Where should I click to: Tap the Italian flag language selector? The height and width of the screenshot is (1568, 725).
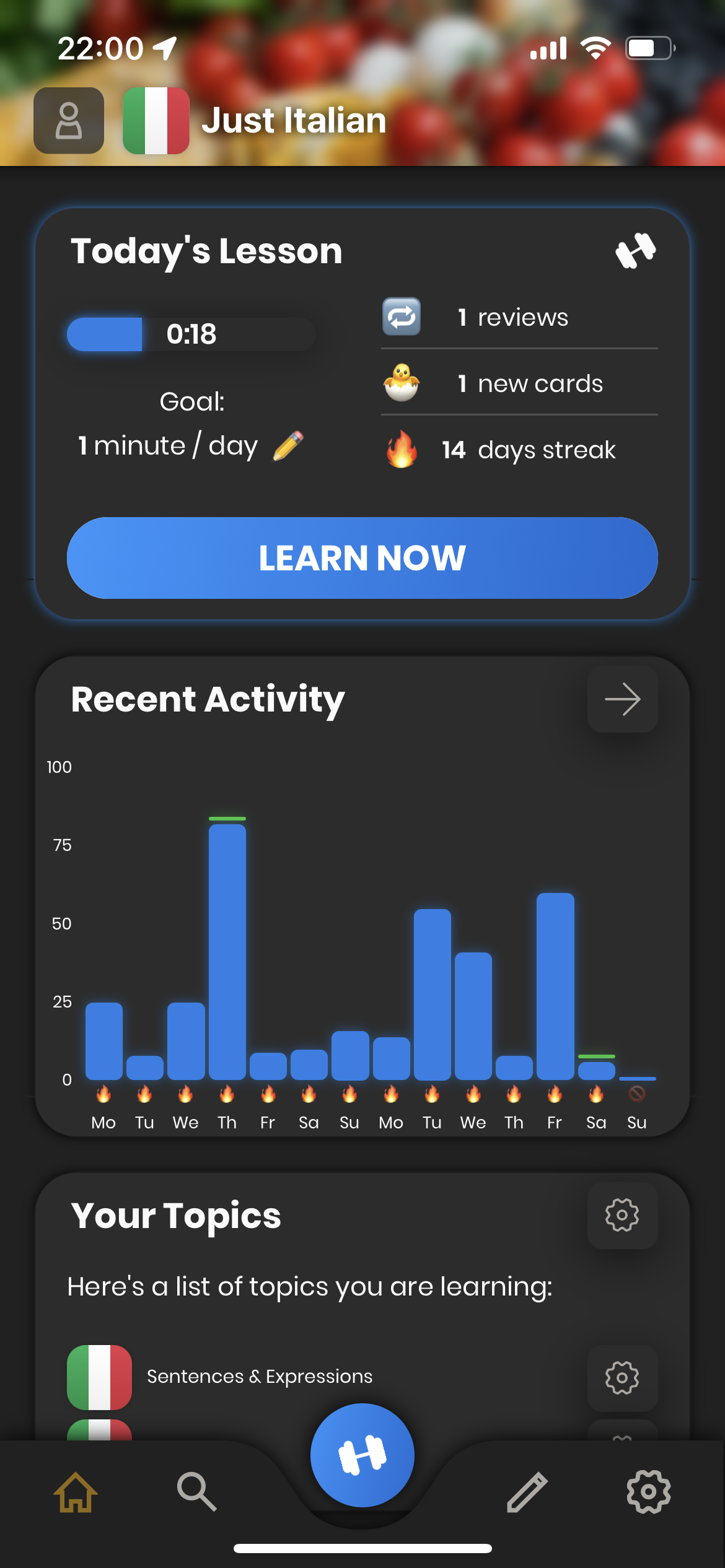click(156, 121)
